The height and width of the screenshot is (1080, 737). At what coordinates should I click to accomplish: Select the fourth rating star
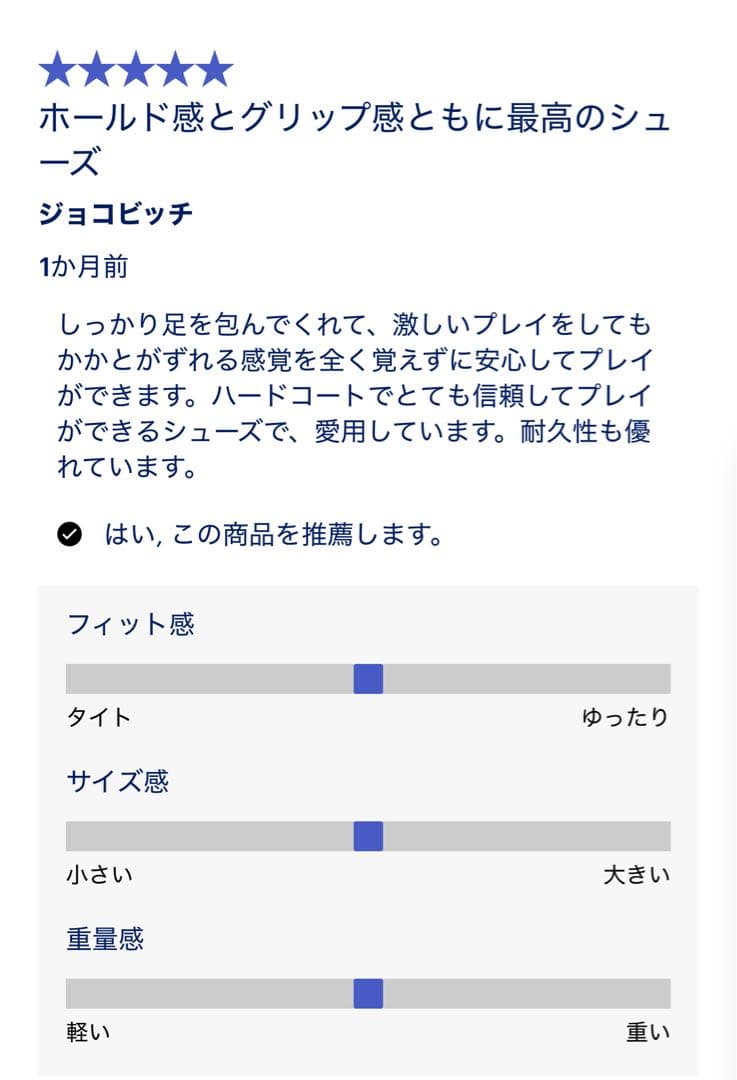coord(178,68)
